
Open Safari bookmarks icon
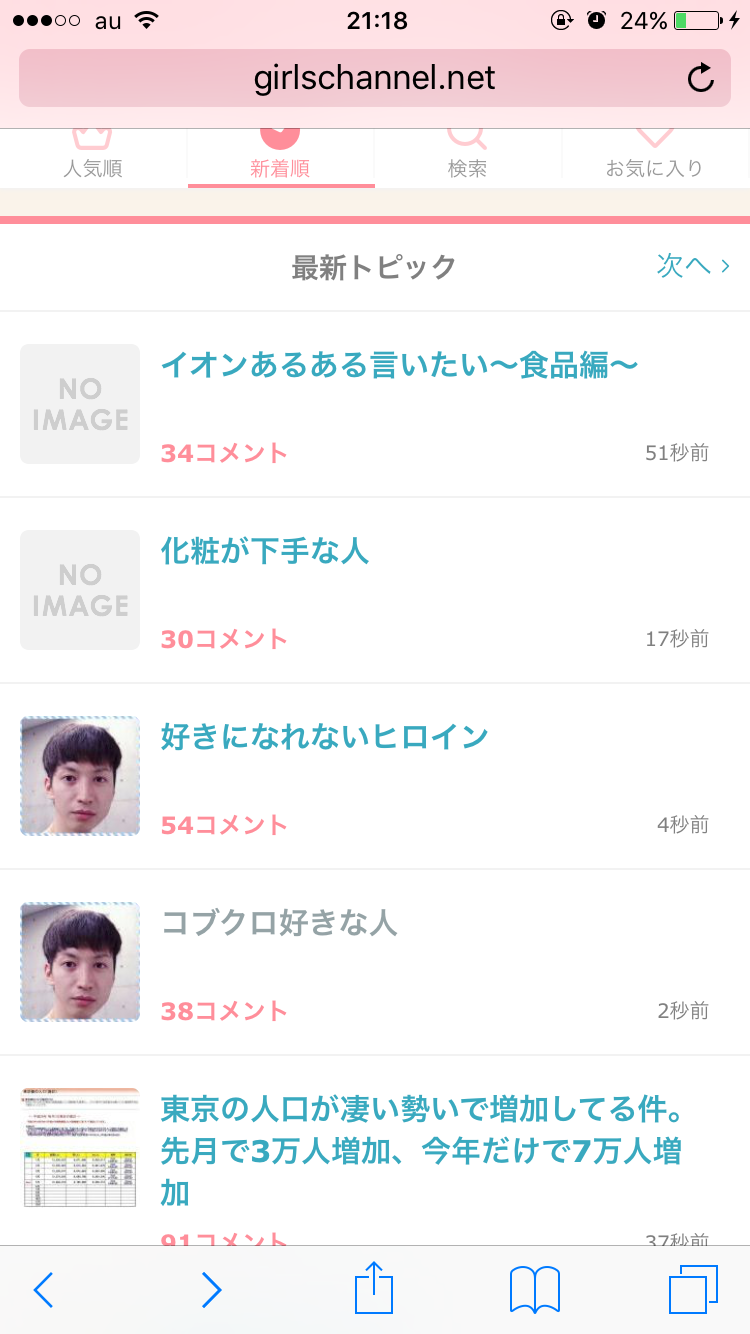[x=533, y=1290]
